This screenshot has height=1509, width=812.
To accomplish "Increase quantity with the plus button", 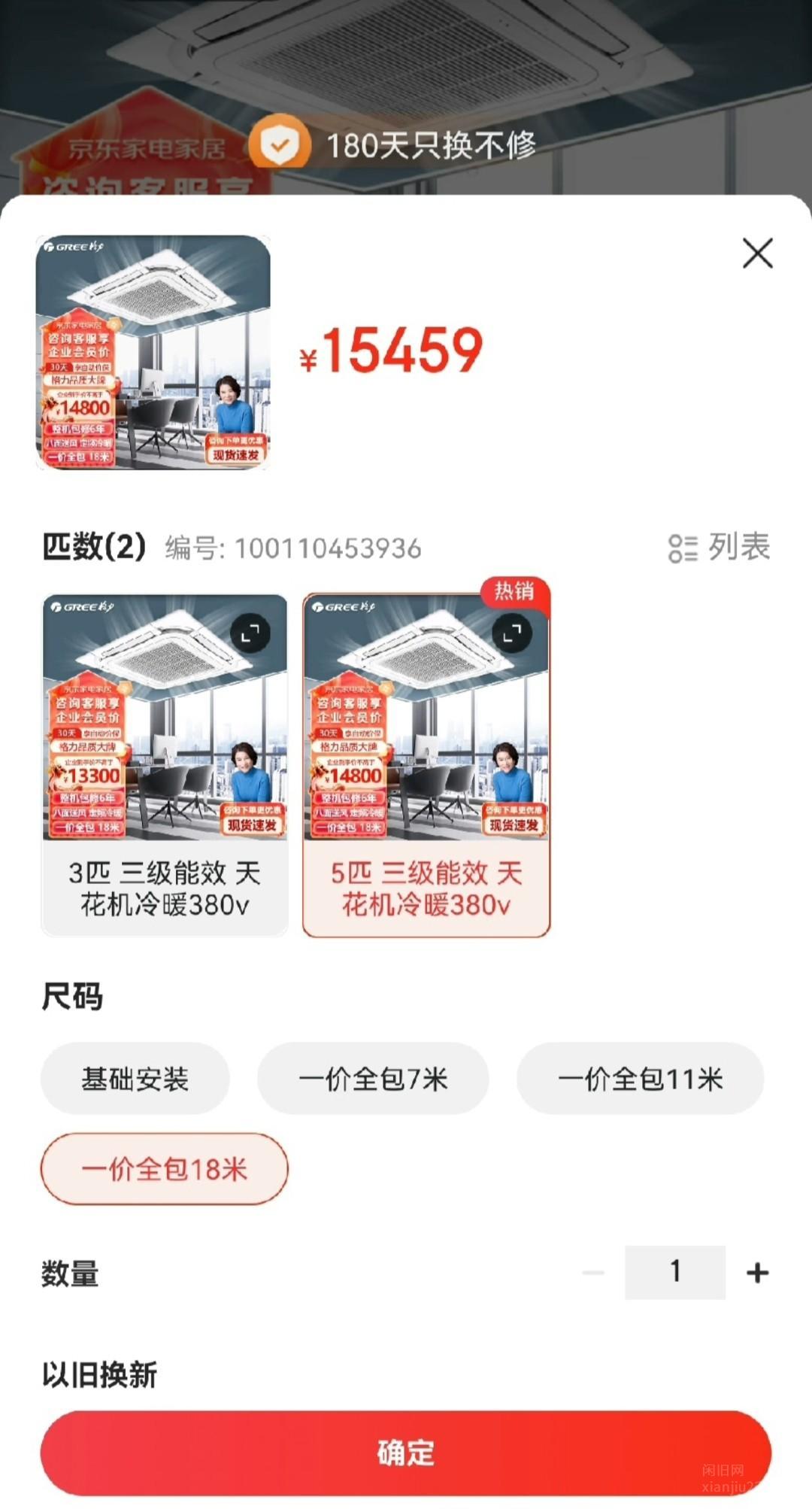I will pyautogui.click(x=757, y=1273).
